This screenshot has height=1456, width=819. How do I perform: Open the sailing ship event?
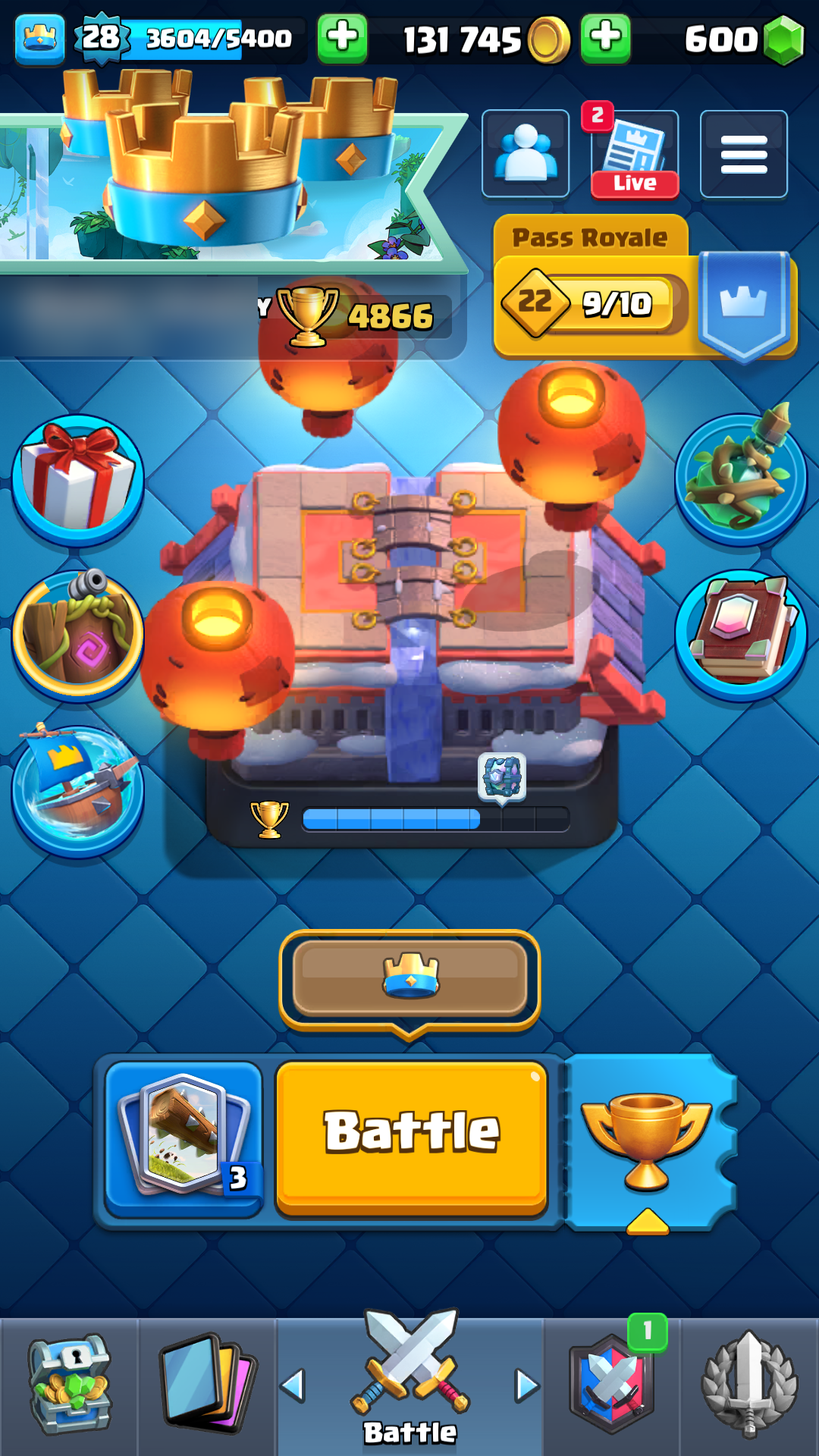[x=77, y=790]
